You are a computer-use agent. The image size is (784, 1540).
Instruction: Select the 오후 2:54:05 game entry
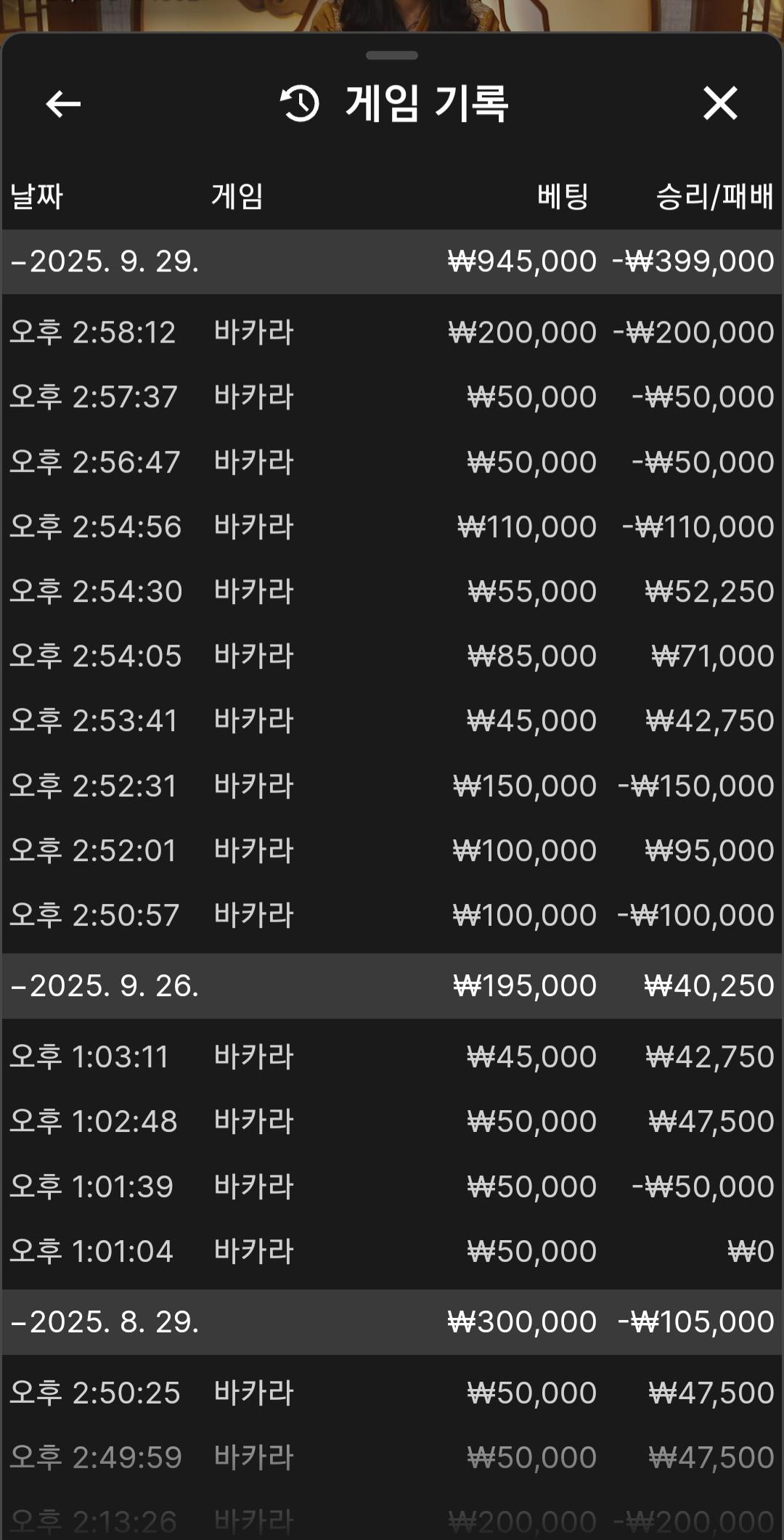pos(392,656)
